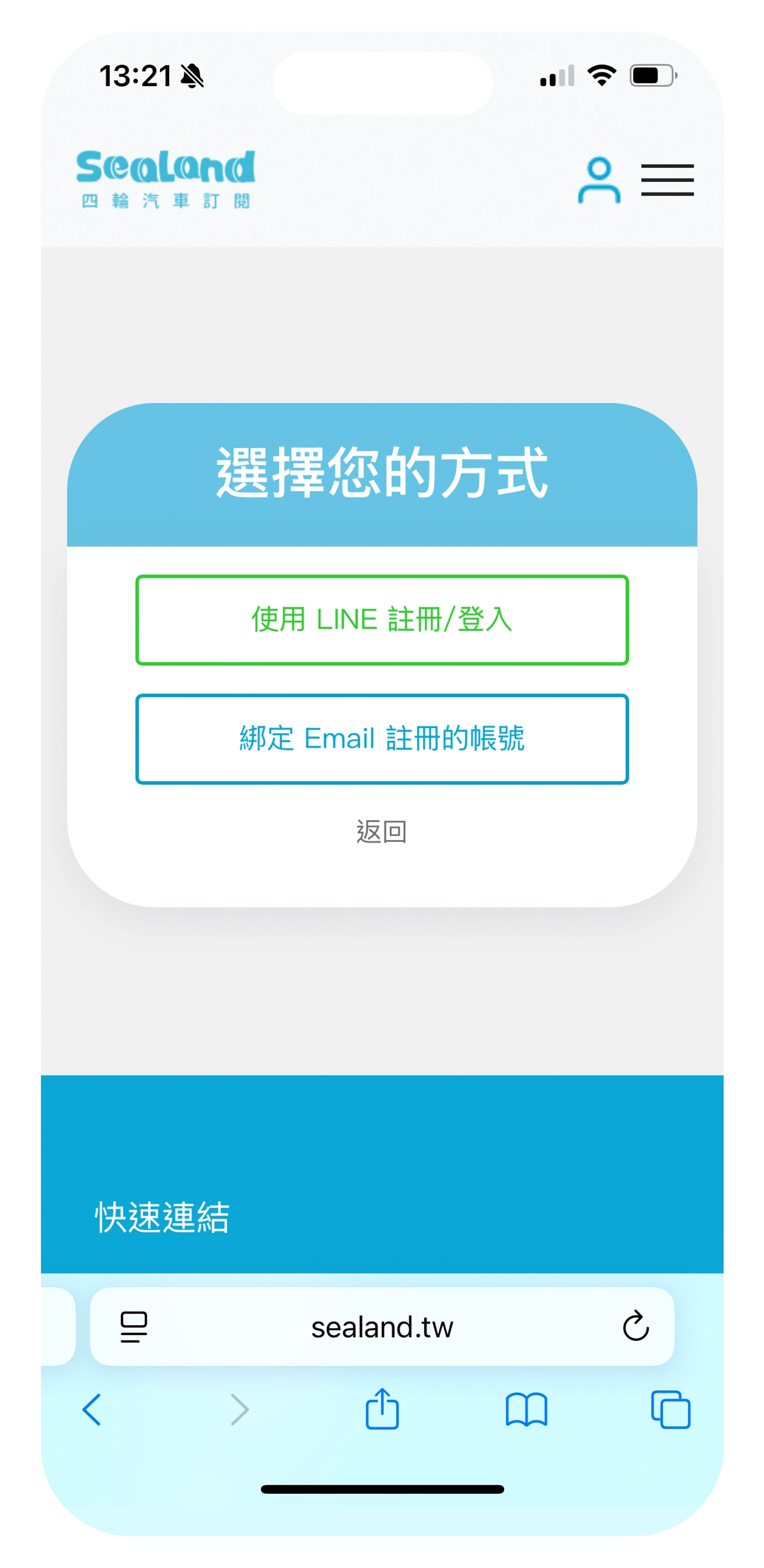
Task: Select 綁定 Email 註冊的帳號
Action: coord(382,739)
